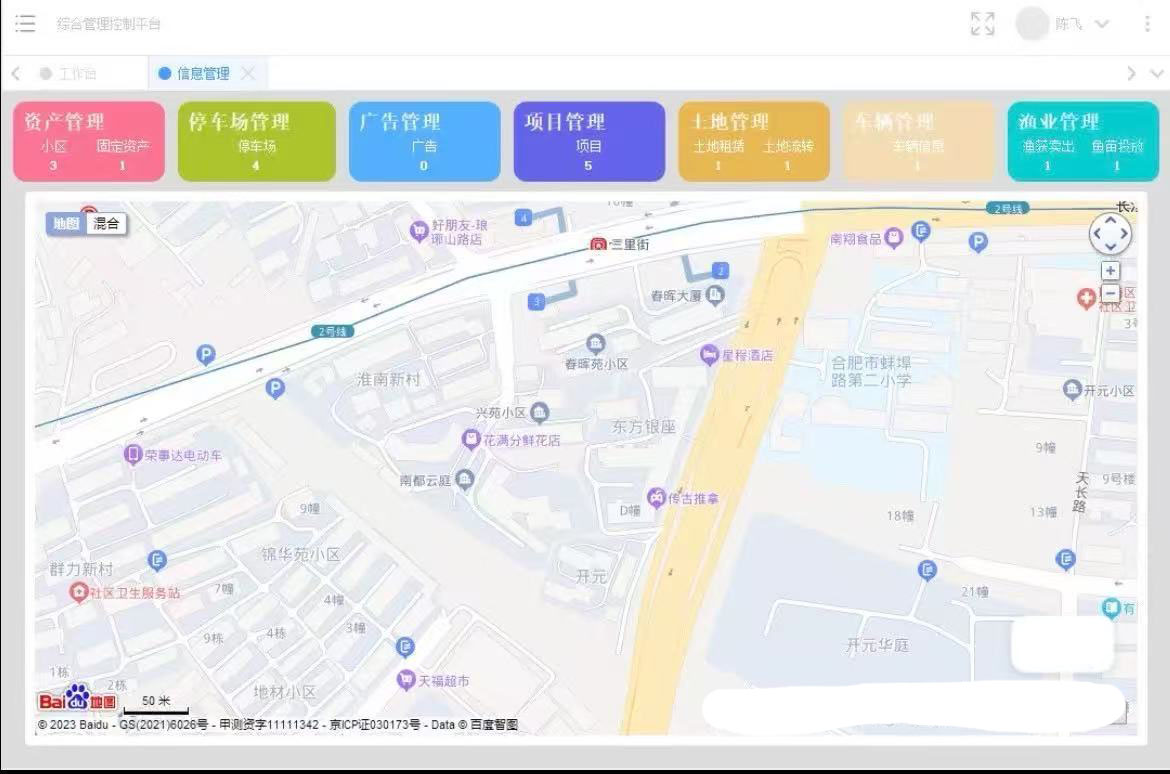
Task: Toggle fullscreen mode icon
Action: 982,24
